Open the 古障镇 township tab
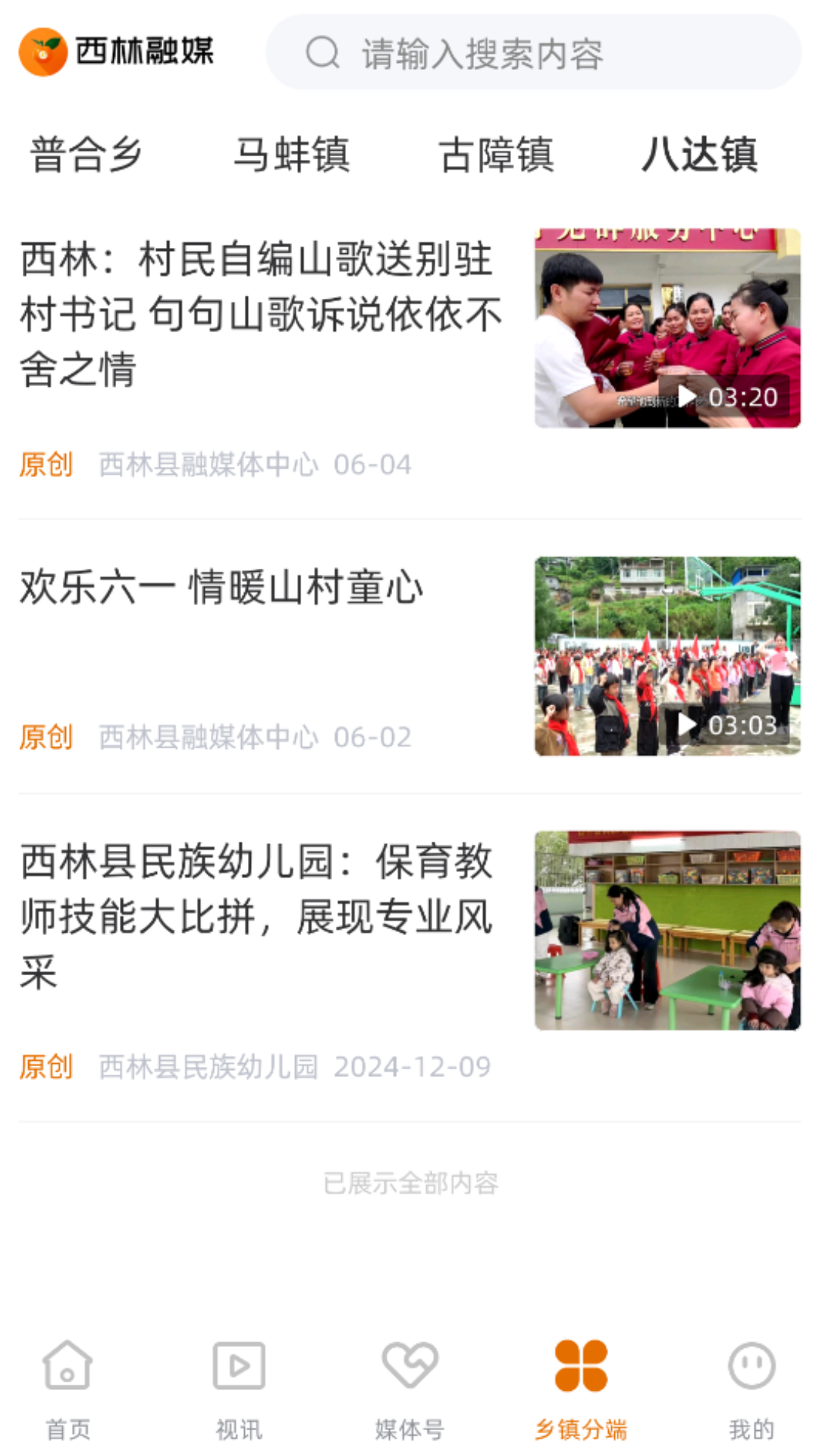 click(x=497, y=155)
